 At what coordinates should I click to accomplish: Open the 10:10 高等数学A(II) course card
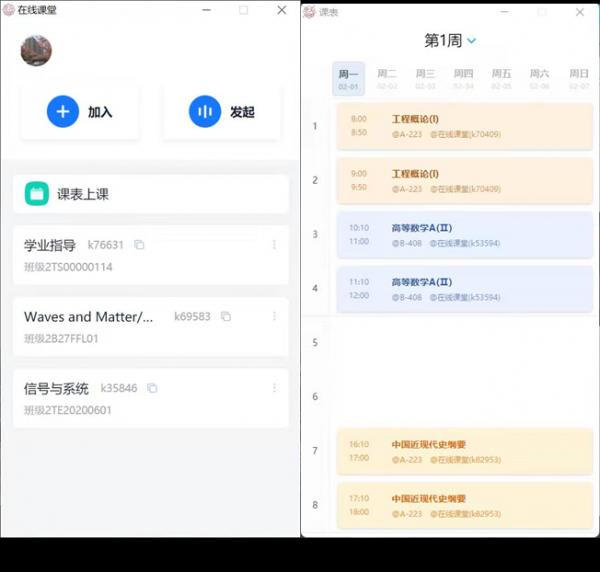click(465, 234)
